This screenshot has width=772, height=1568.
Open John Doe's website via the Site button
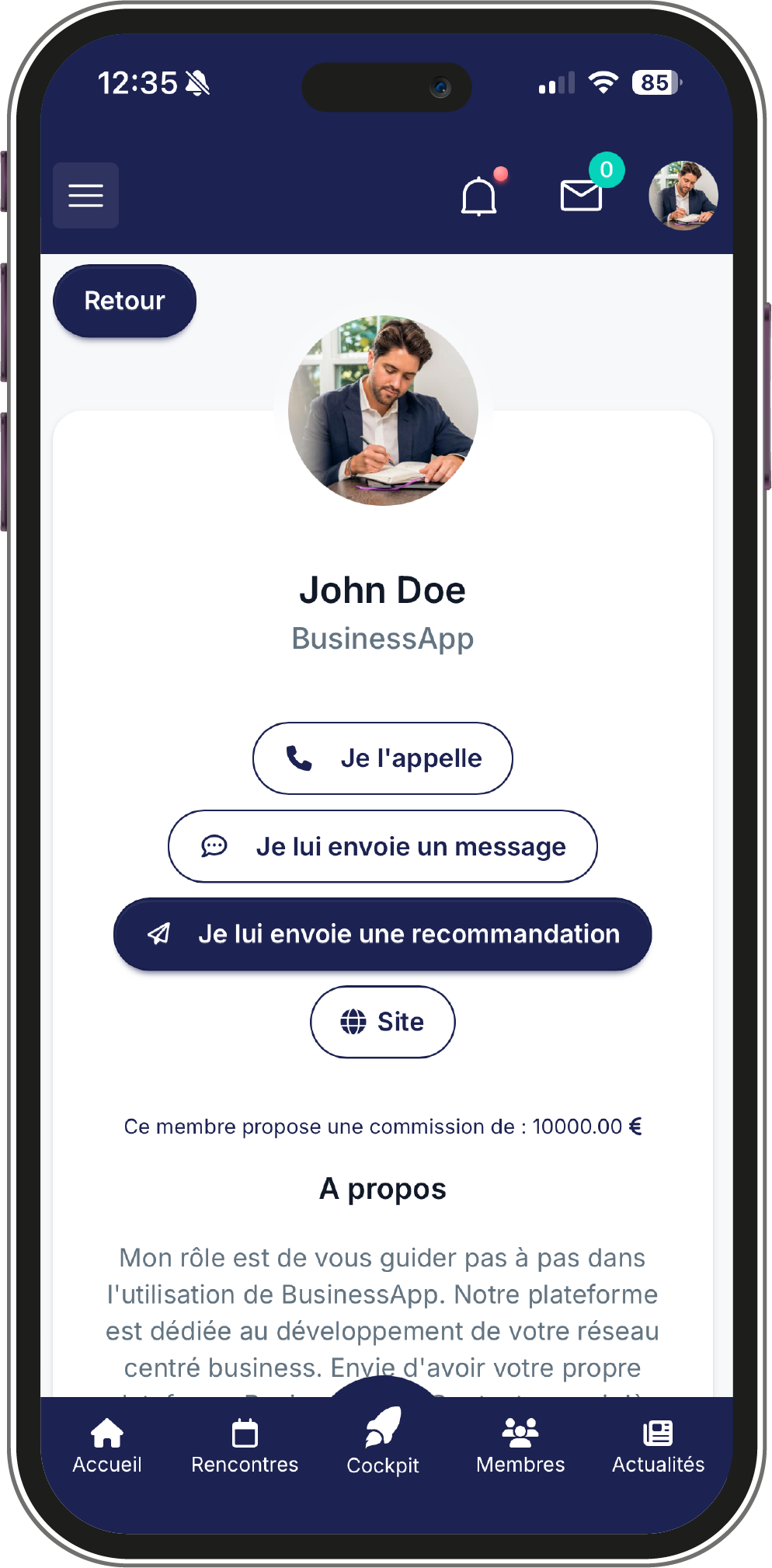point(382,1022)
